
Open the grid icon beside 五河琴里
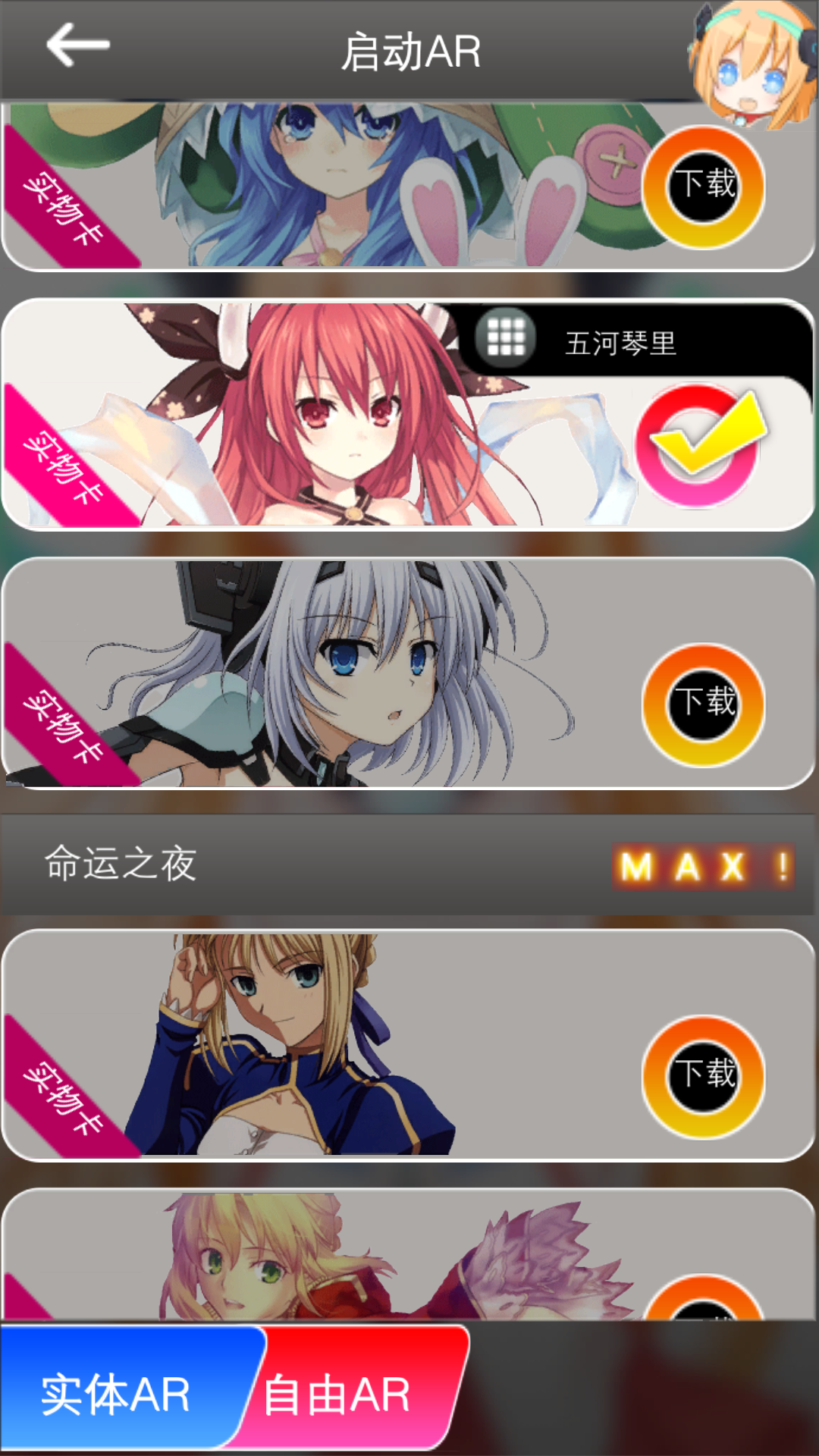click(x=506, y=337)
